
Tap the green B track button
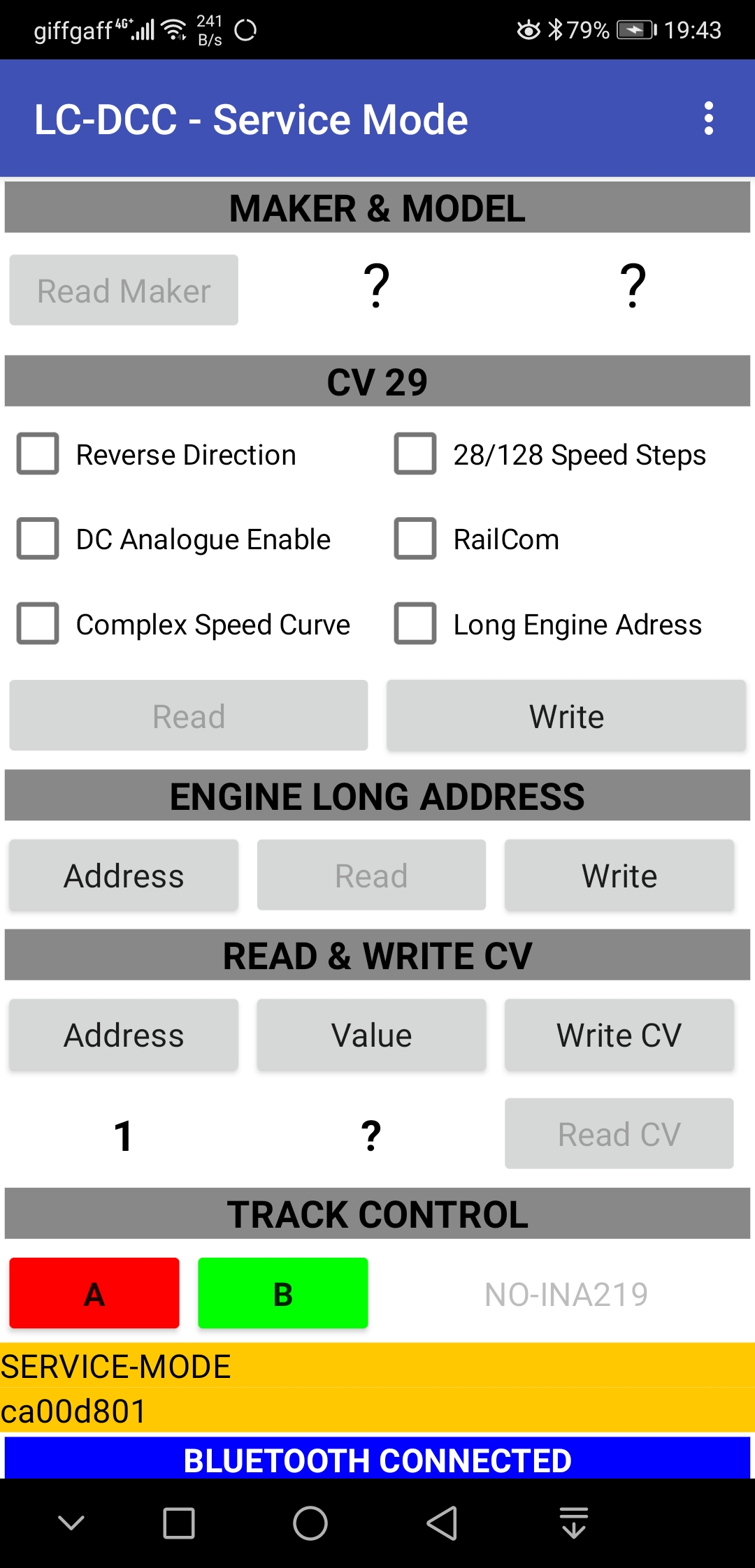[283, 1293]
